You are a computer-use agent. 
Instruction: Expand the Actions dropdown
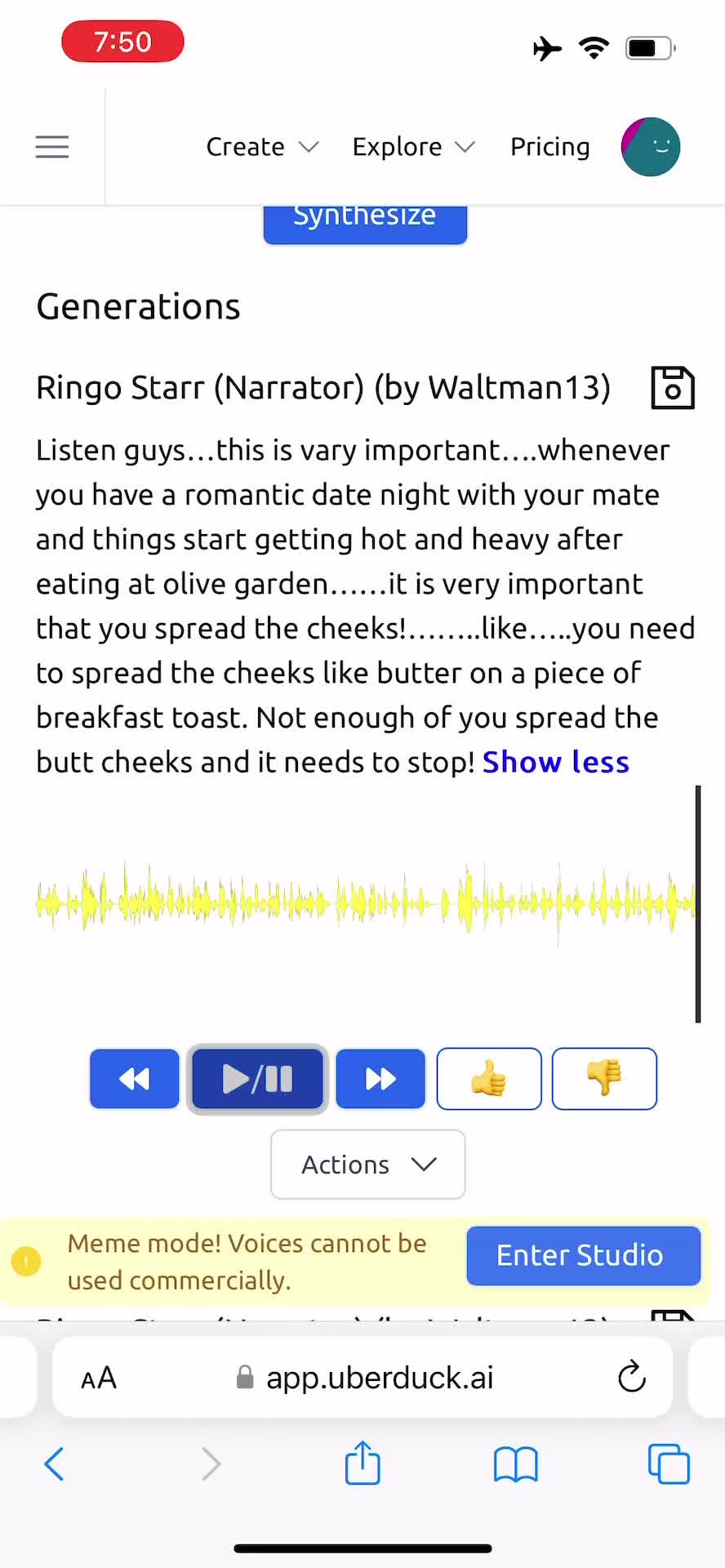coord(368,1165)
